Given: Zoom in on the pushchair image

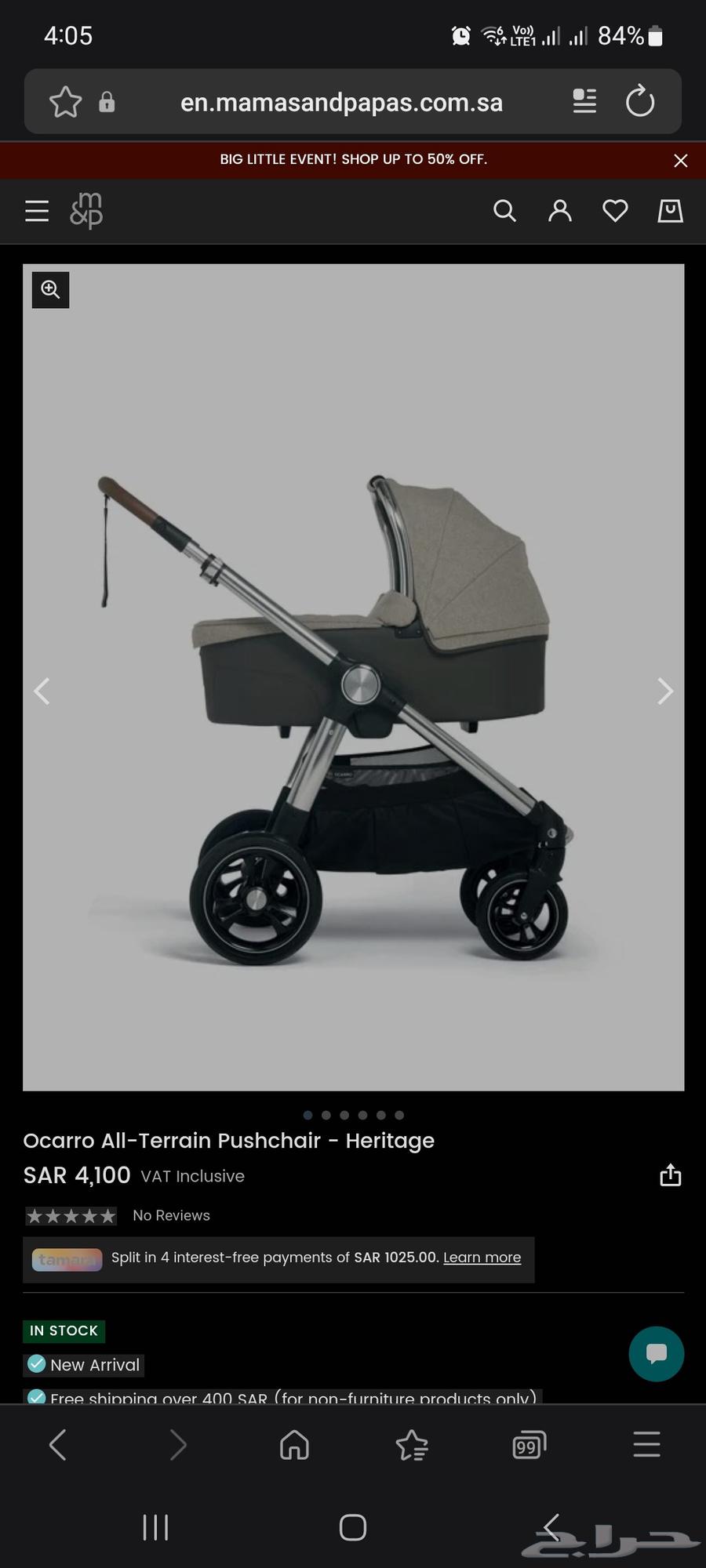Looking at the screenshot, I should [51, 290].
